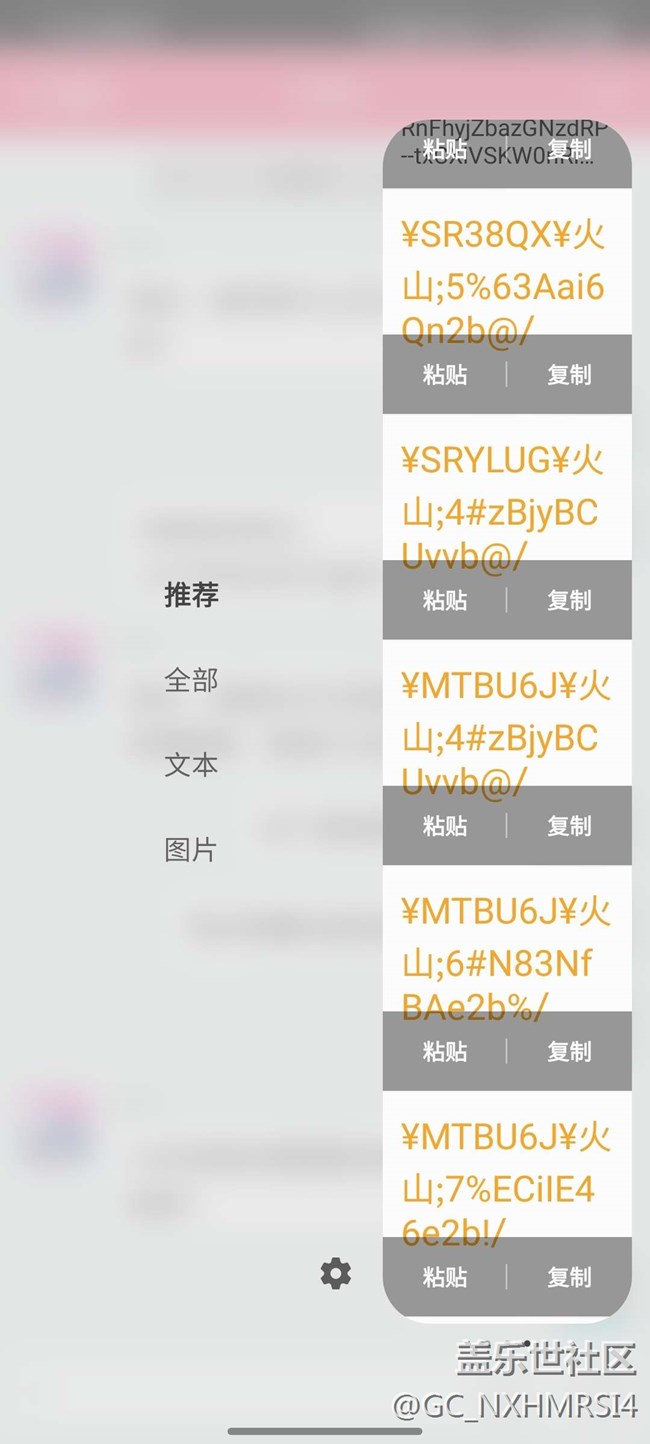
Task: Paste the ¥SRYLUG¥ clip
Action: (445, 600)
